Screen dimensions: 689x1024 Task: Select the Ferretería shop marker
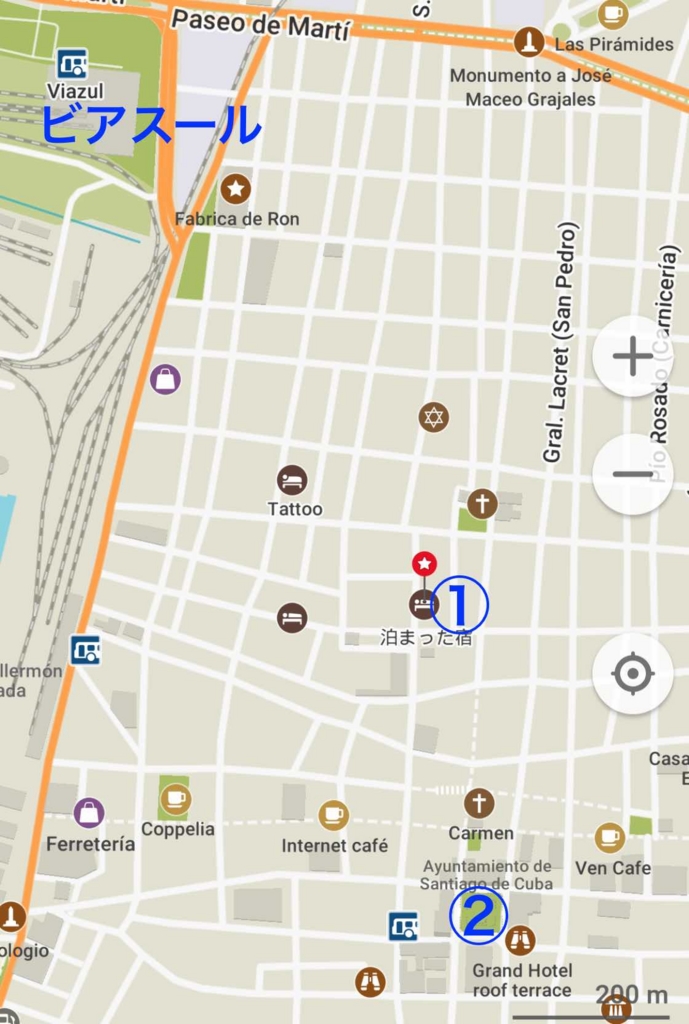tap(89, 812)
